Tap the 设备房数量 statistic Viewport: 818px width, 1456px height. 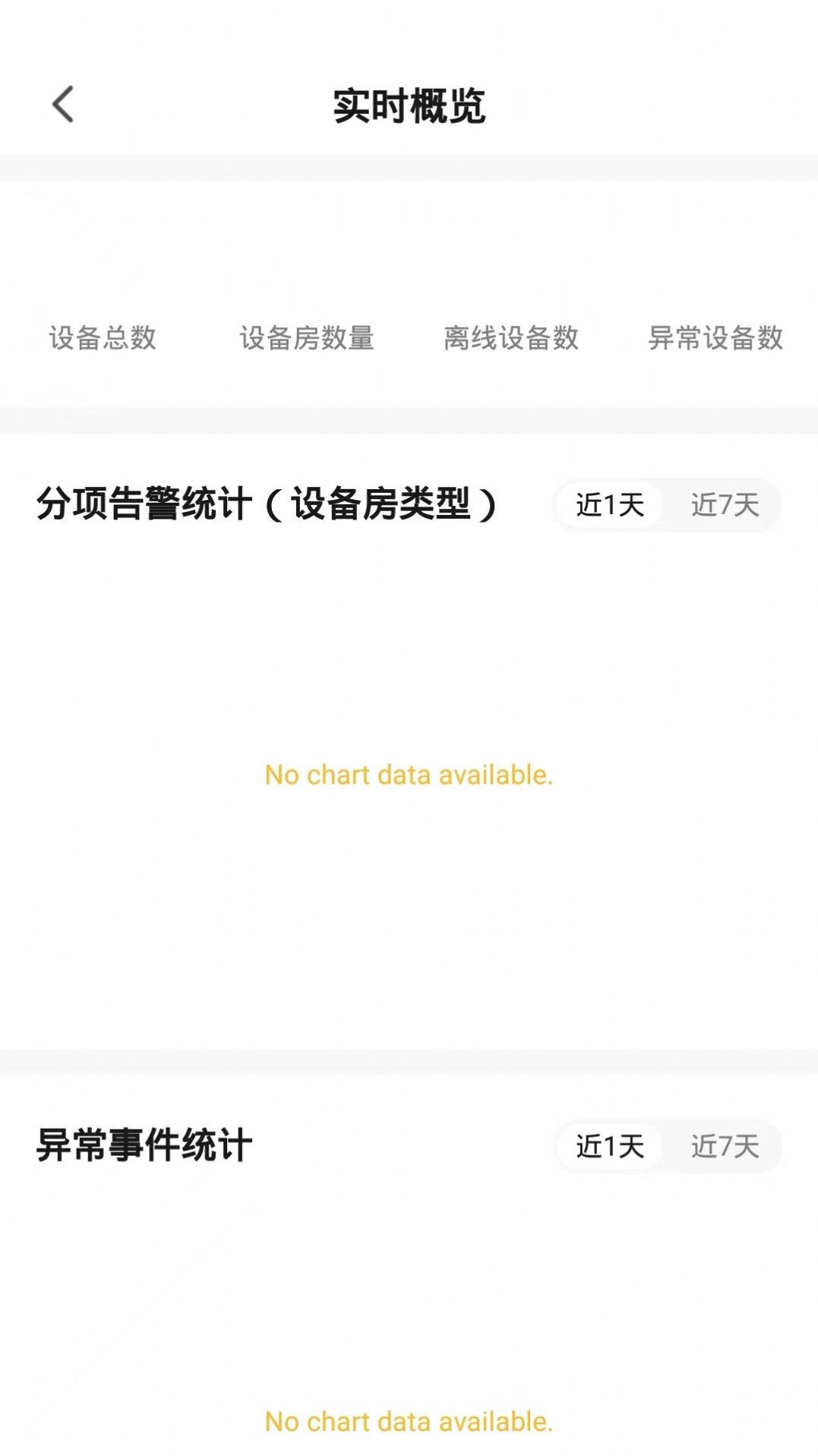pyautogui.click(x=308, y=340)
